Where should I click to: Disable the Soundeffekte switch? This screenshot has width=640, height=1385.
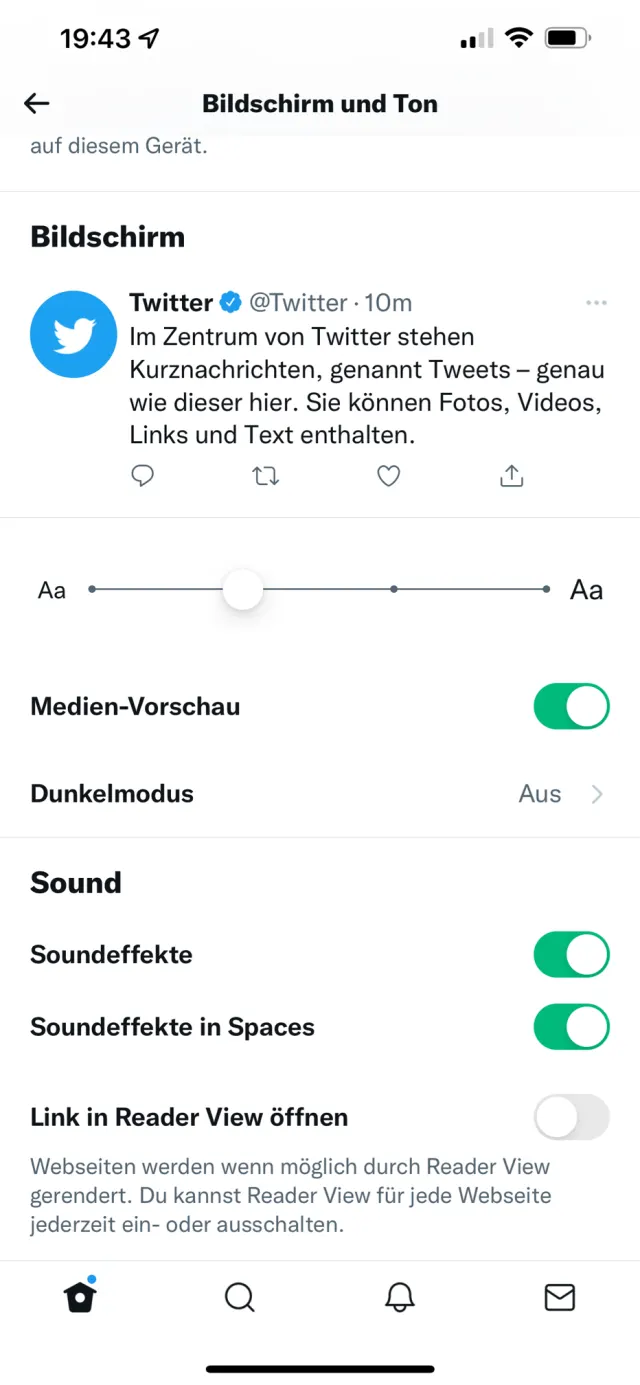tap(571, 954)
